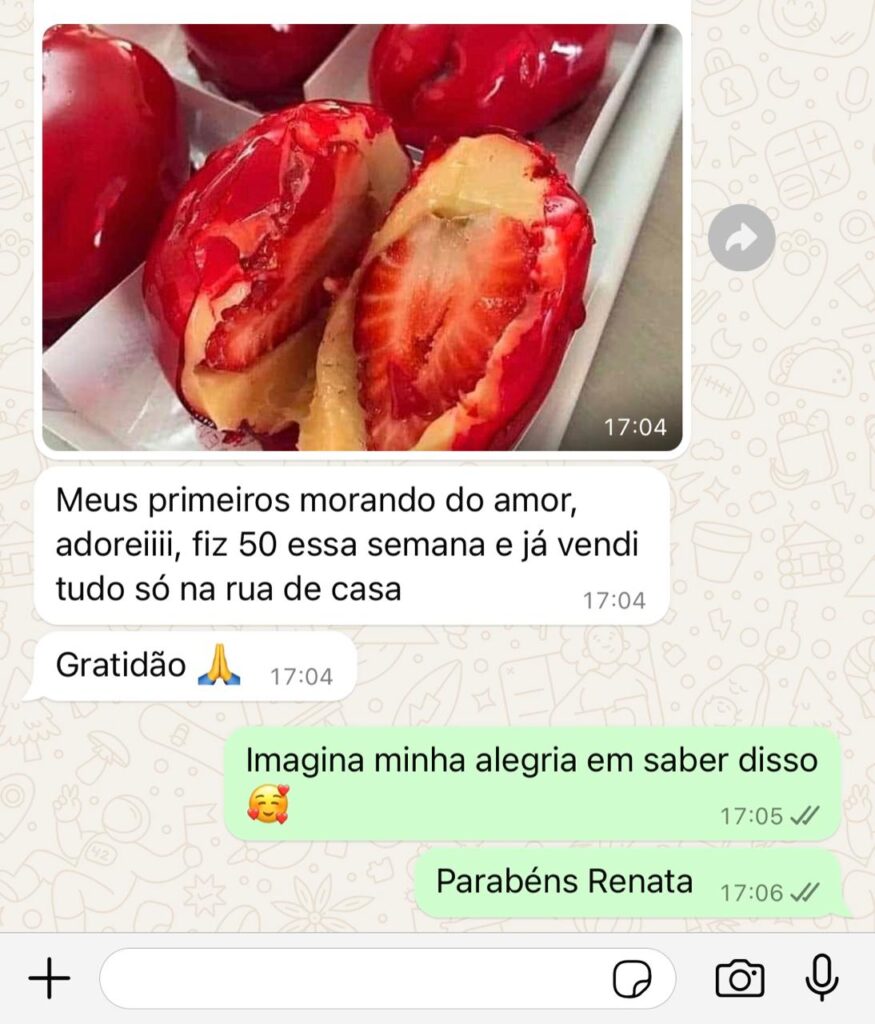Open the strawberry candy photo
Image resolution: width=875 pixels, height=1024 pixels.
tap(362, 238)
